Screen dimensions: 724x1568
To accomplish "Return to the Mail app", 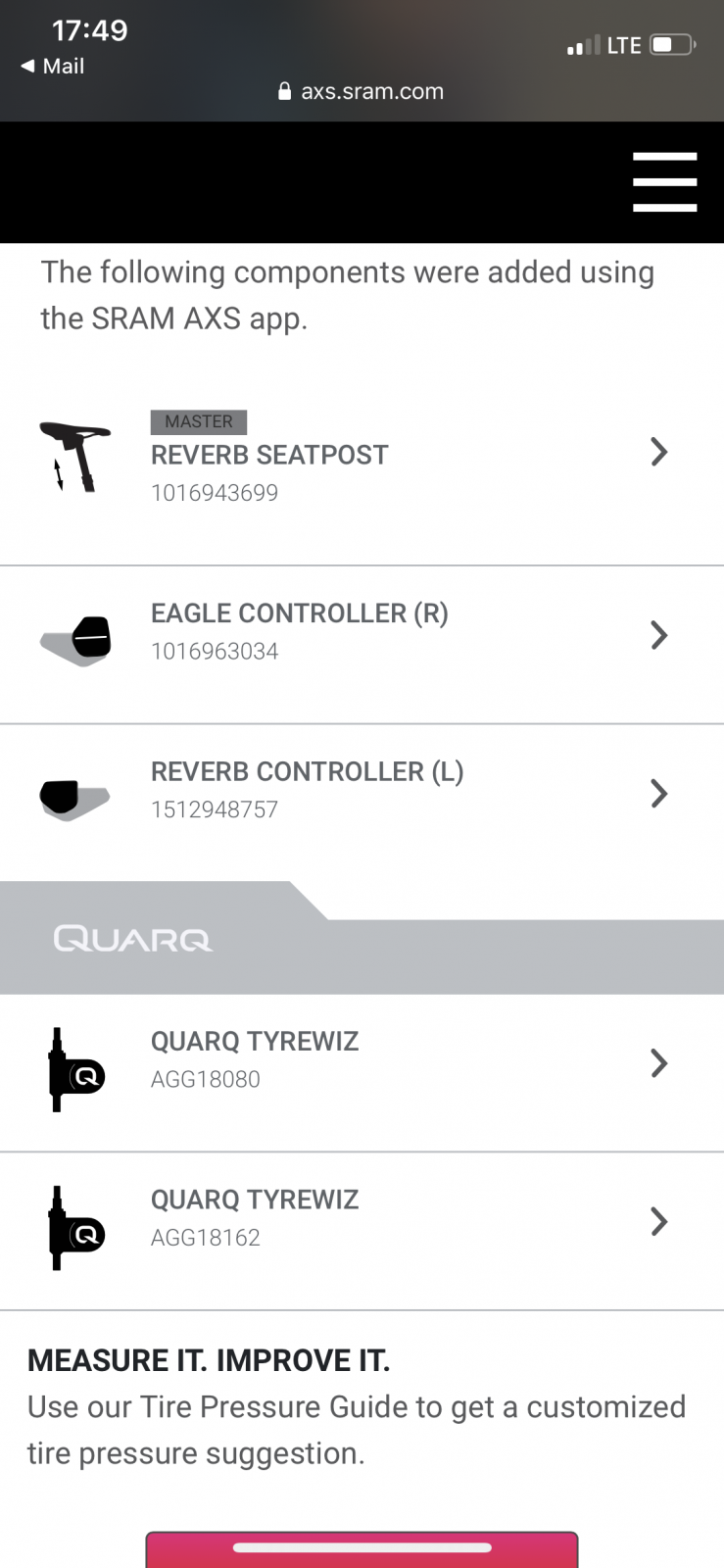I will pos(53,66).
